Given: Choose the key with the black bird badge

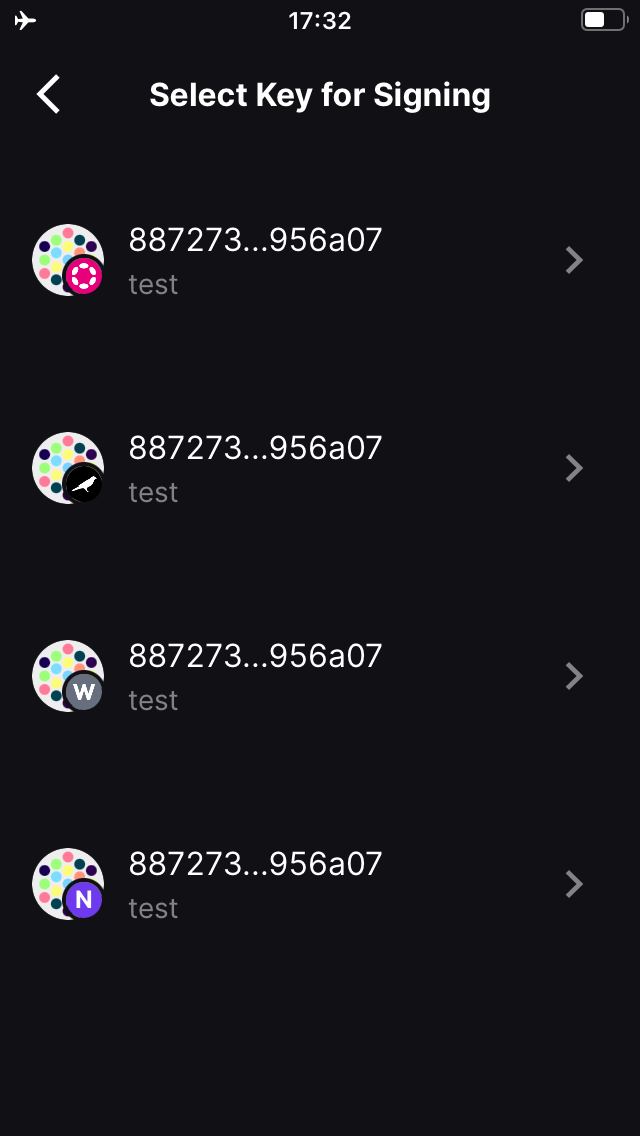Looking at the screenshot, I should coord(320,468).
